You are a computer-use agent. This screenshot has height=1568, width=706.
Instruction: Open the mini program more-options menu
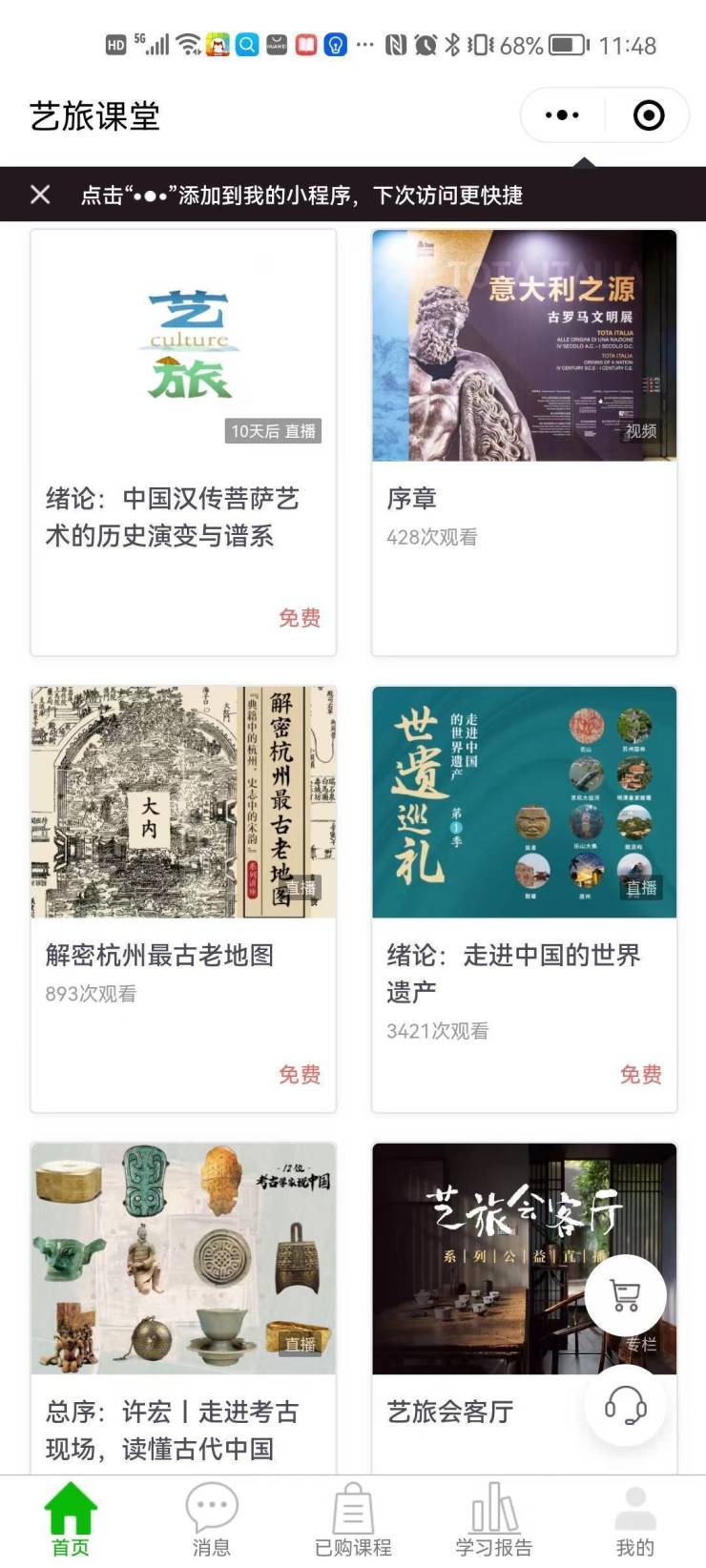click(562, 115)
